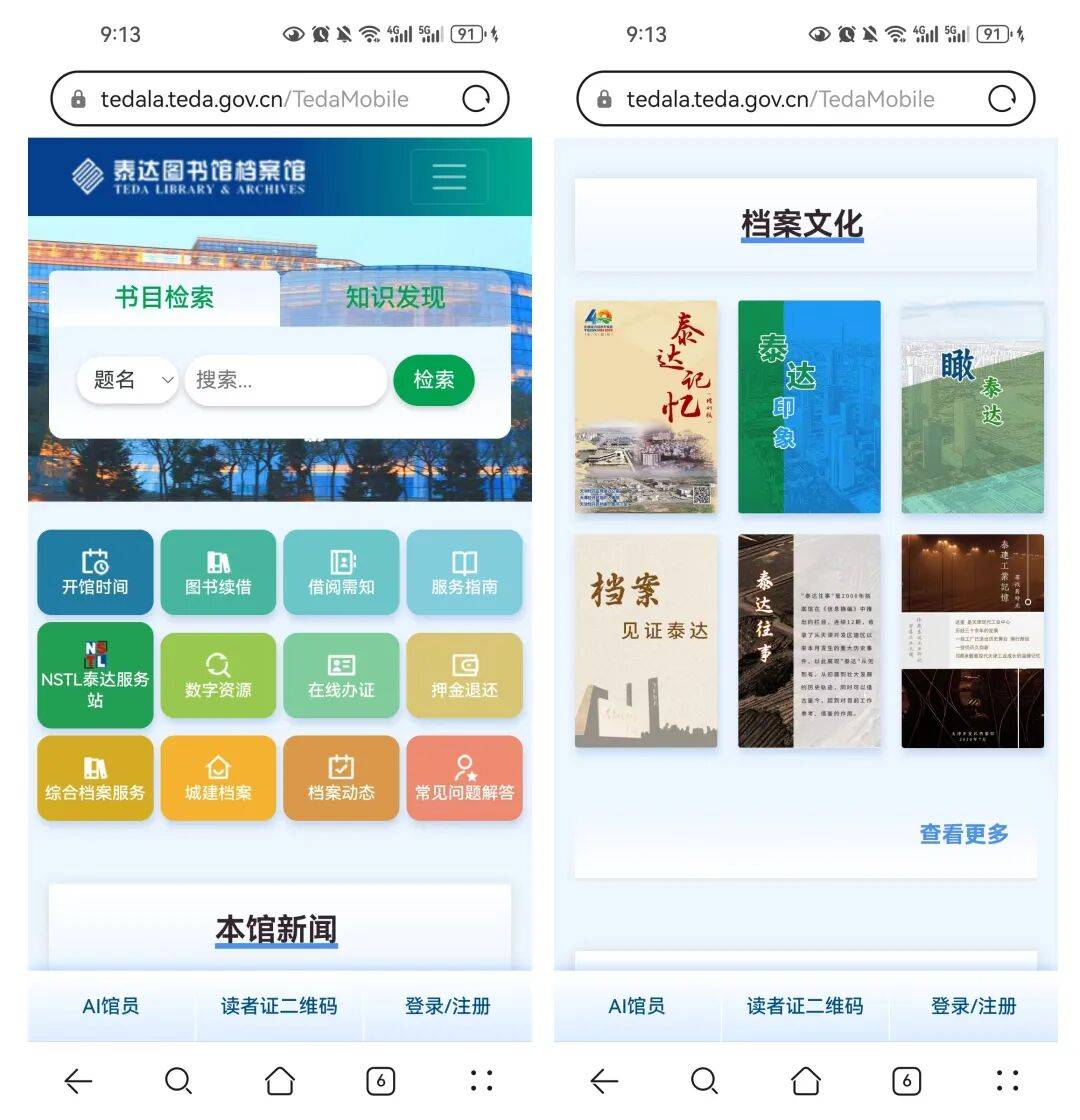Open the 借阅需知 tile
The width and height of the screenshot is (1080, 1120).
pos(341,572)
